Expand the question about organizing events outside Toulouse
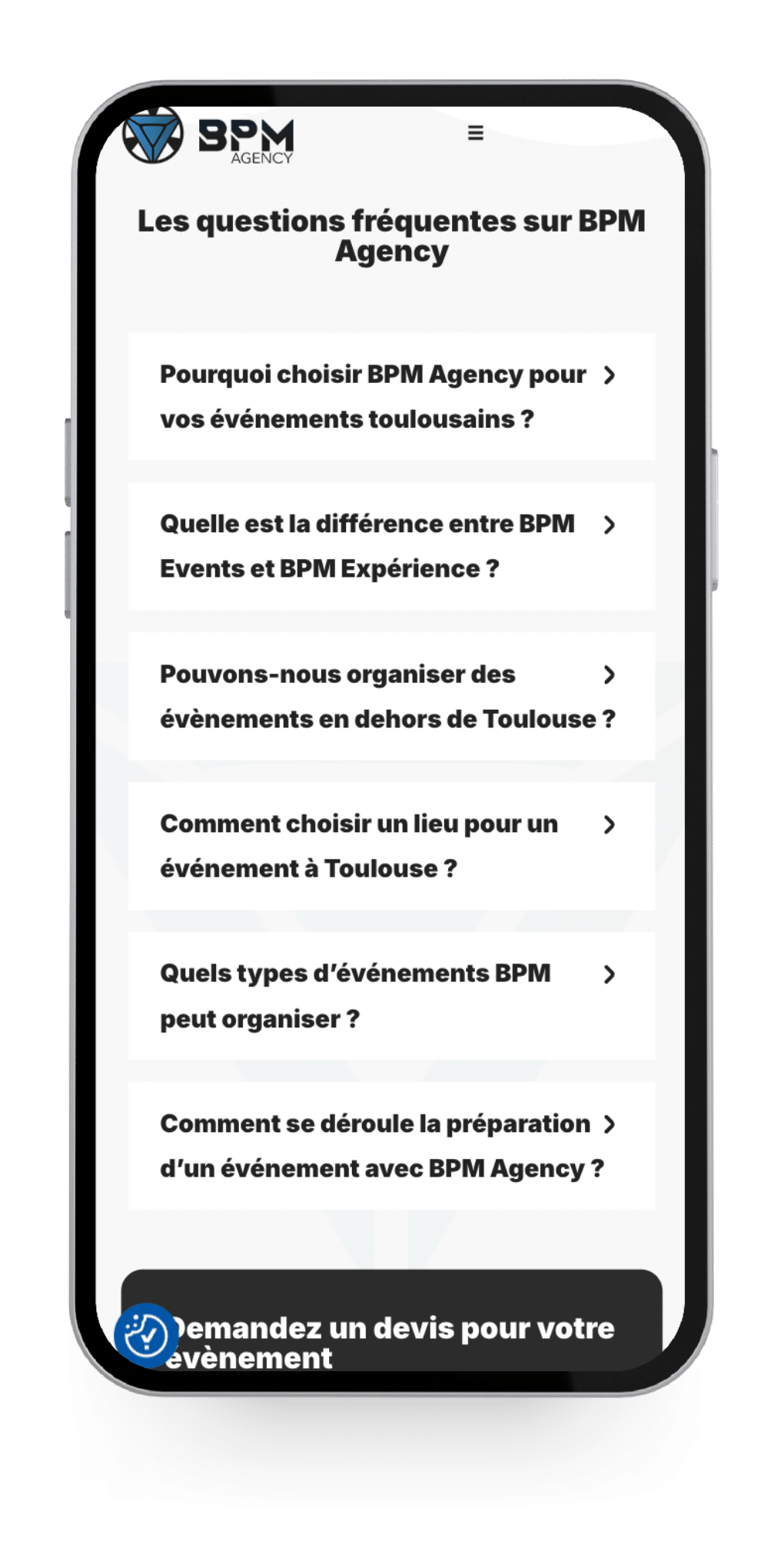Image resolution: width=784 pixels, height=1555 pixels. coord(384,696)
